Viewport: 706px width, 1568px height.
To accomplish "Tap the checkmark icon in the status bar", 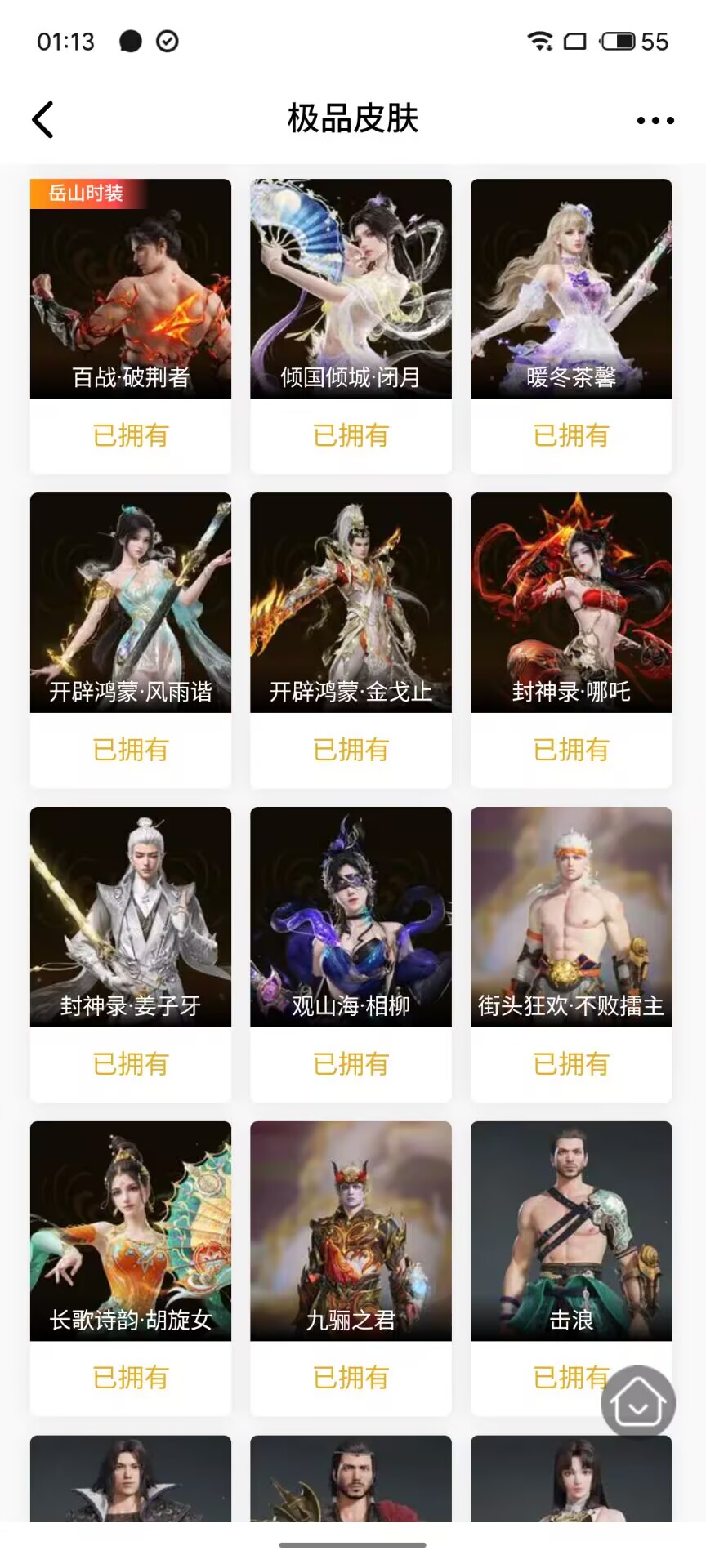I will [x=168, y=41].
